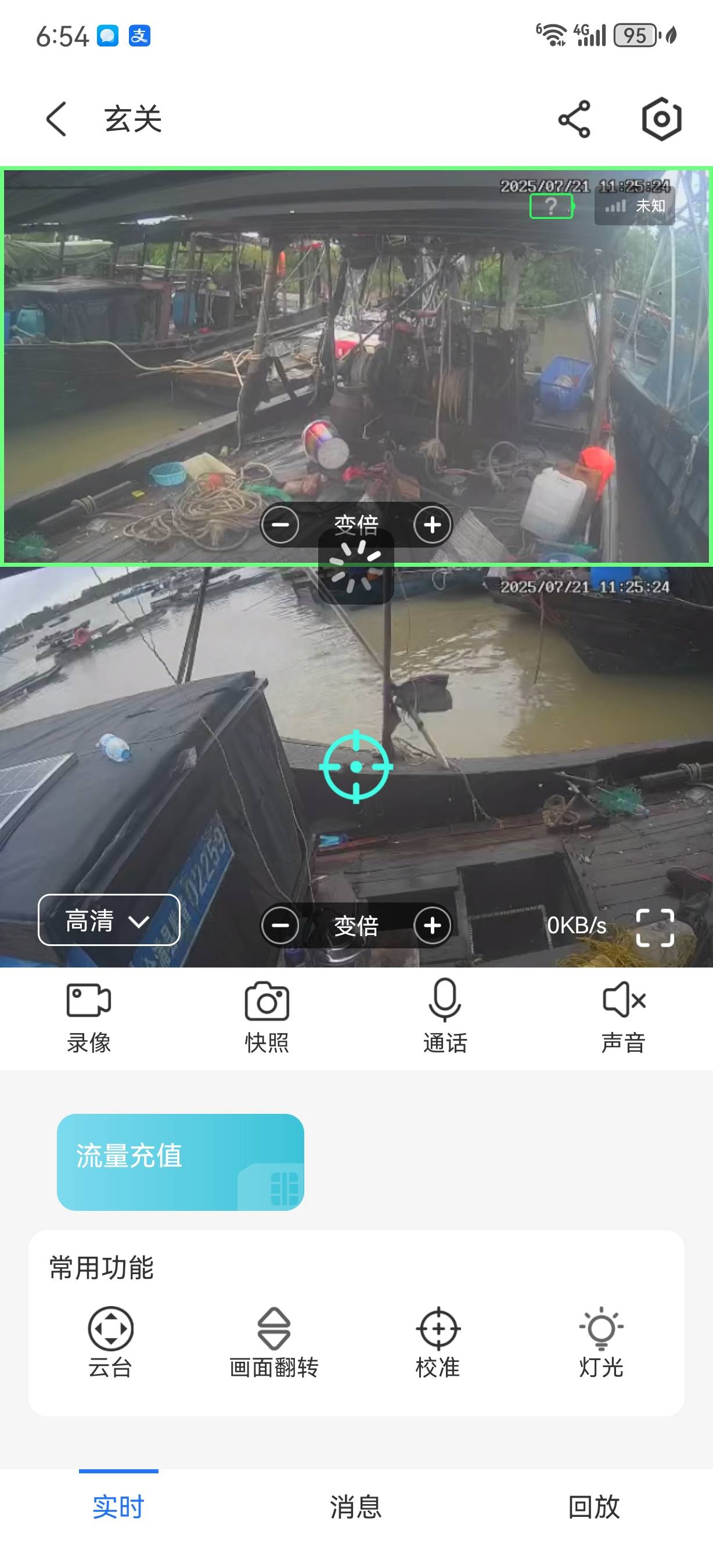
Task: Switch to the 回放 playback tab
Action: click(594, 1507)
